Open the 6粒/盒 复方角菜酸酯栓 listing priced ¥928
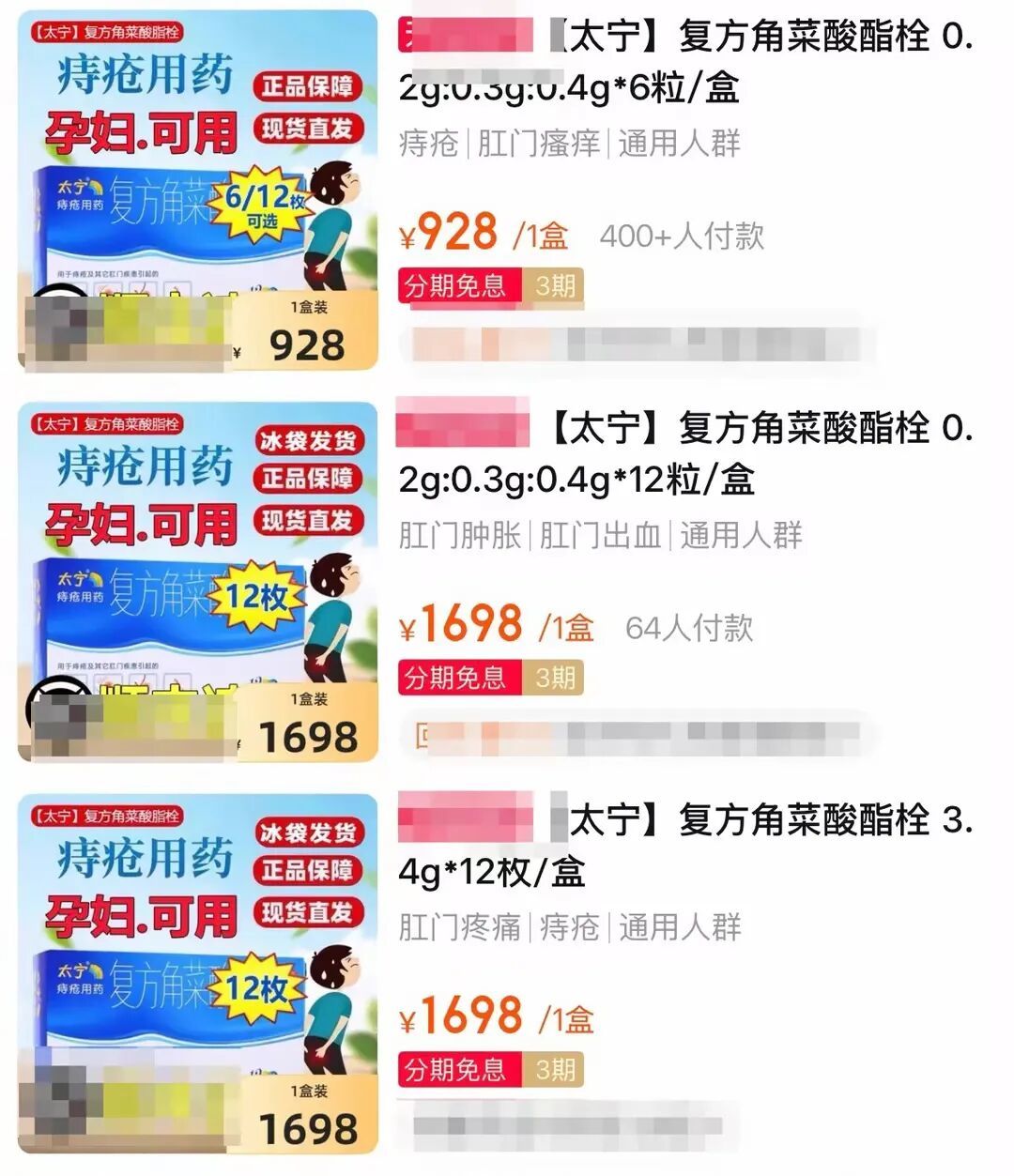The height and width of the screenshot is (1176, 1014). [684, 62]
